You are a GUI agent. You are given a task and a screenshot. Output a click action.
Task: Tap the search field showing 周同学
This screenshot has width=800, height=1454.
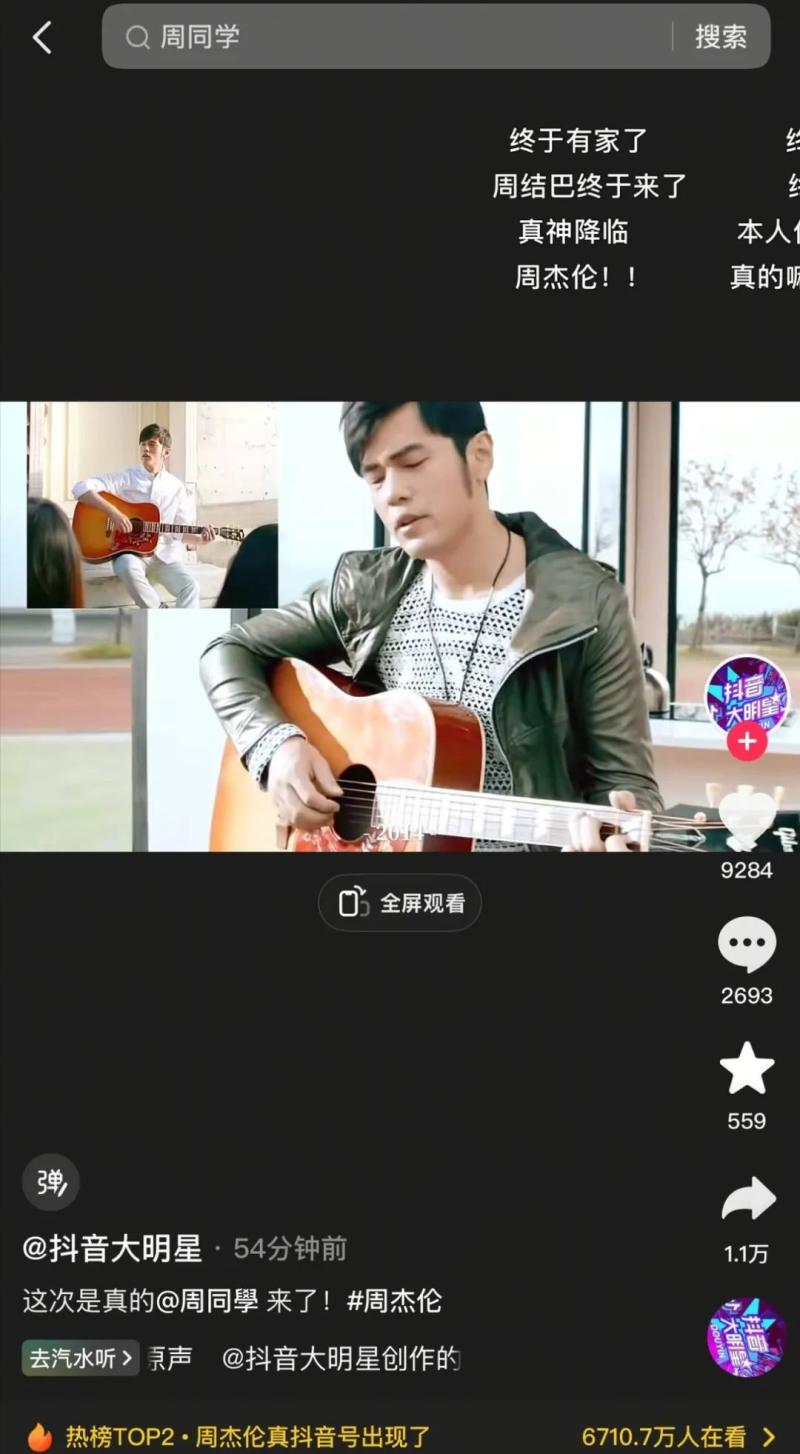400,37
